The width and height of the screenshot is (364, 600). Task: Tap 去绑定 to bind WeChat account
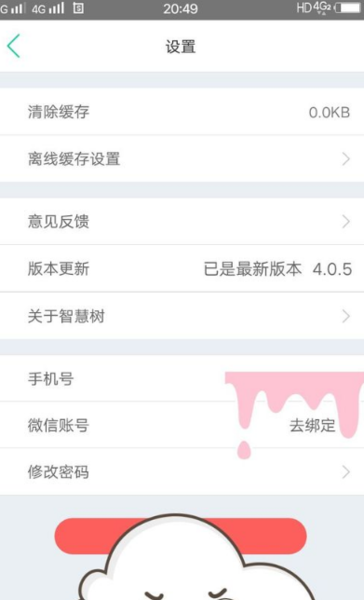312,426
